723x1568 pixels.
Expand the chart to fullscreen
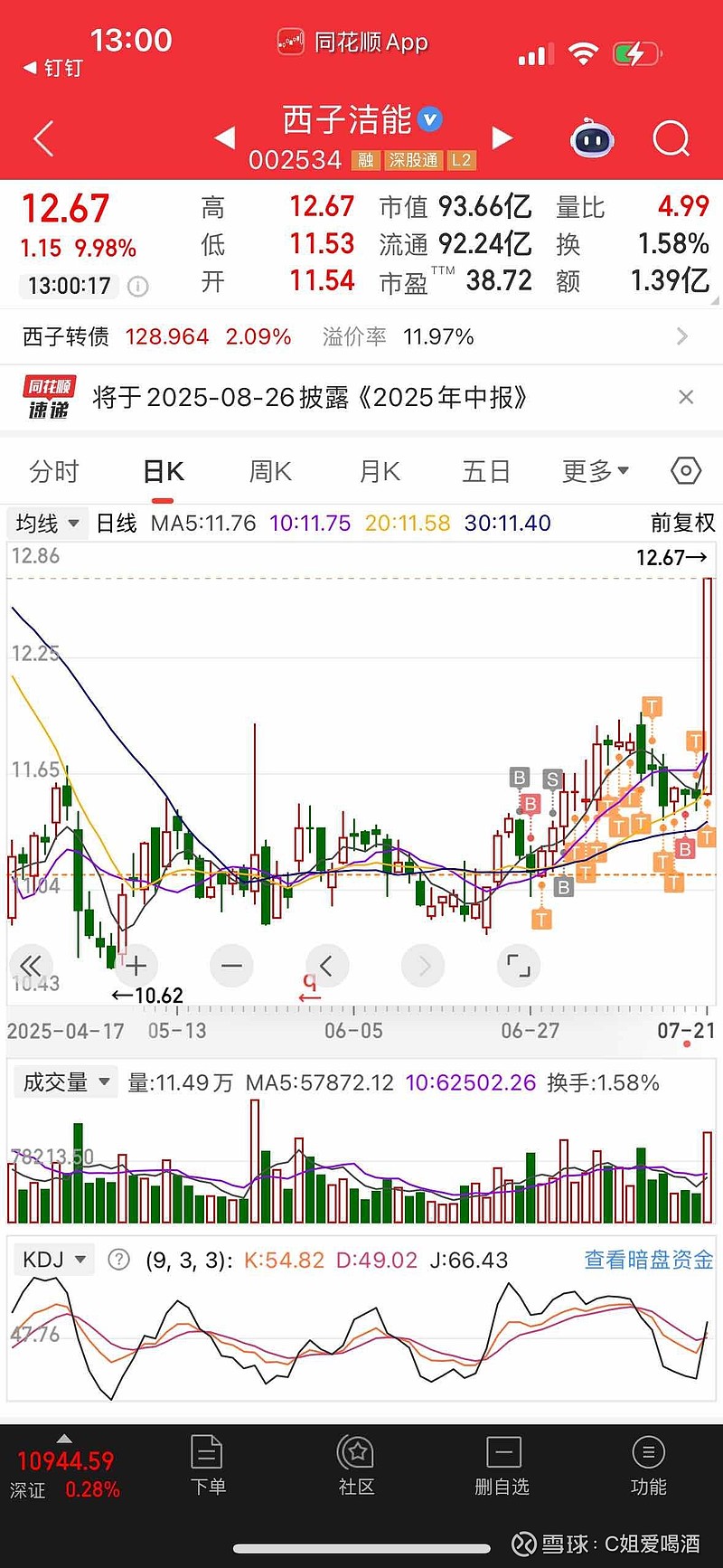(x=519, y=966)
